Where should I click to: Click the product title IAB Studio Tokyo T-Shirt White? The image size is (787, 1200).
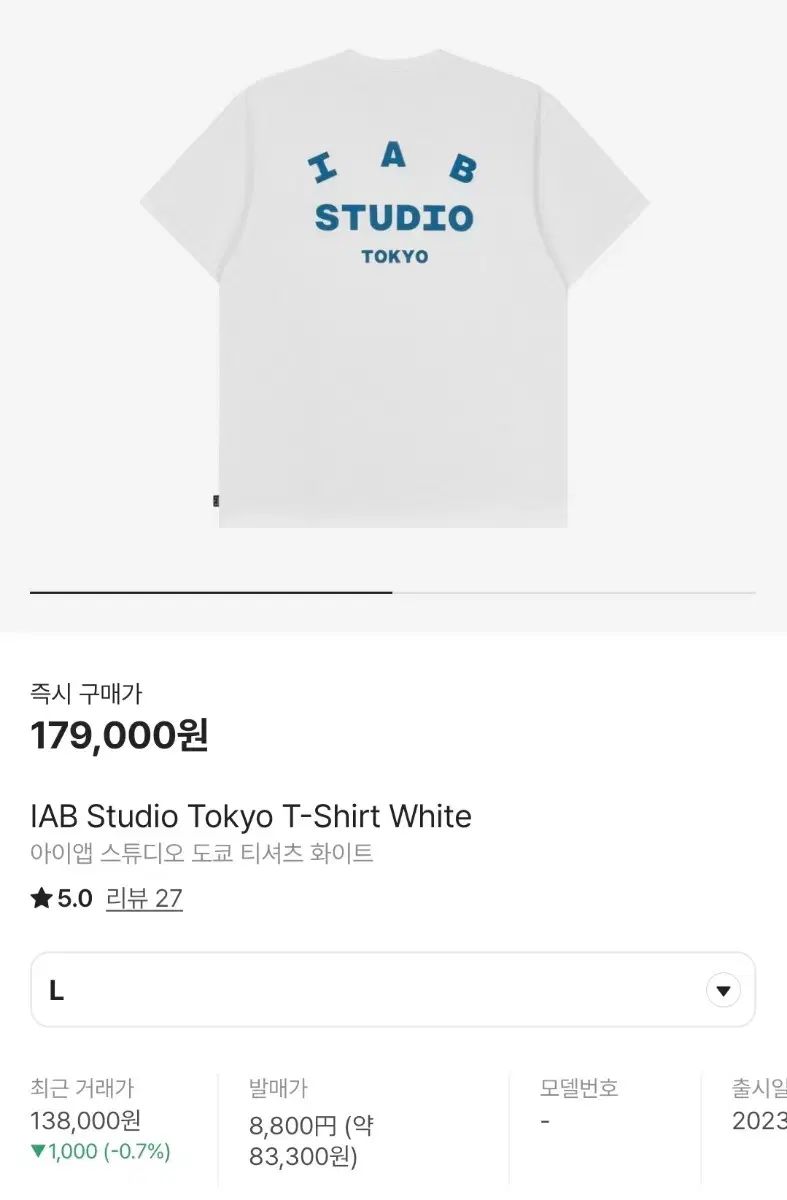[x=250, y=816]
